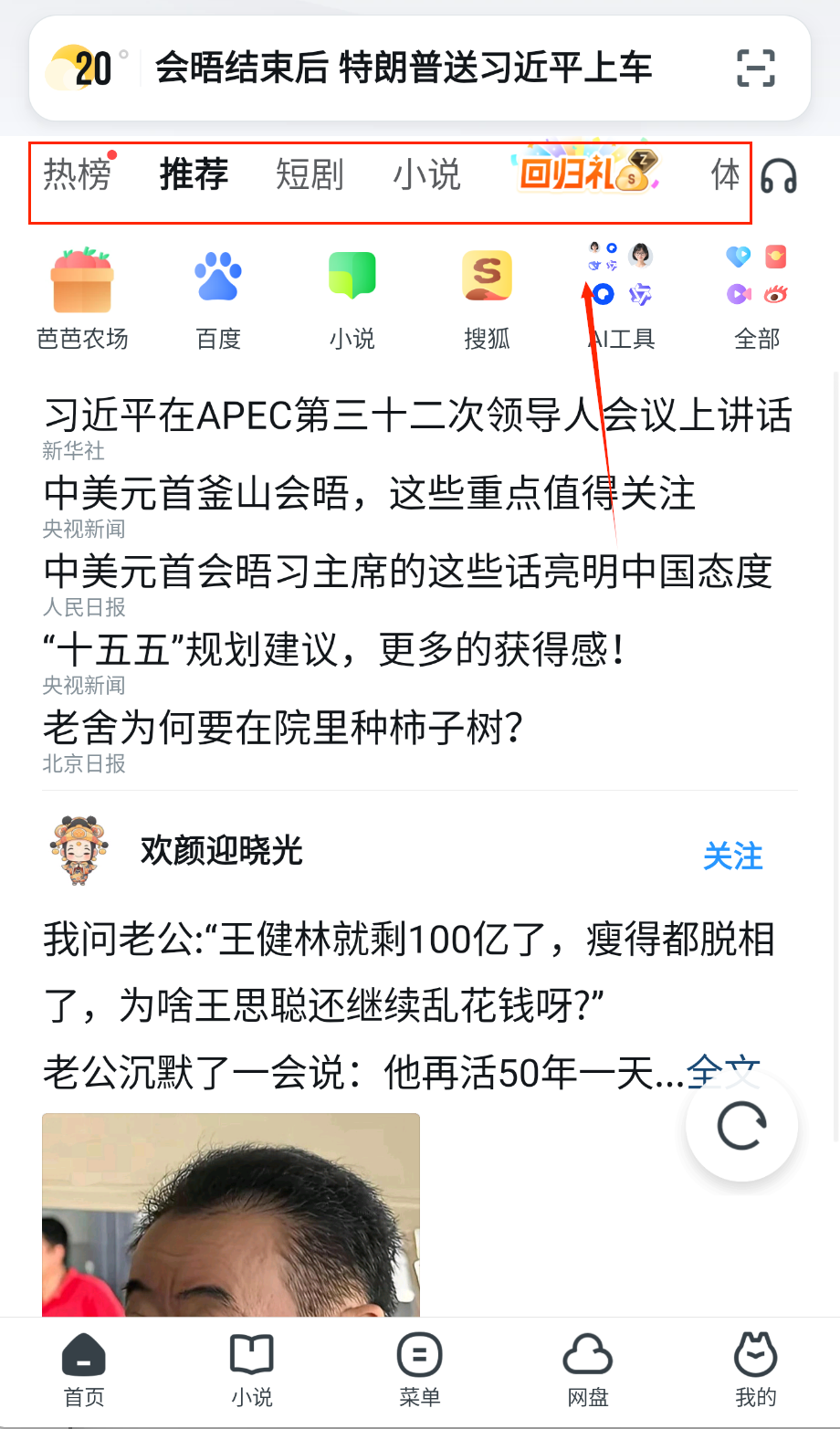Select the 短剧 tab
The height and width of the screenshot is (1429, 840).
coord(310,174)
